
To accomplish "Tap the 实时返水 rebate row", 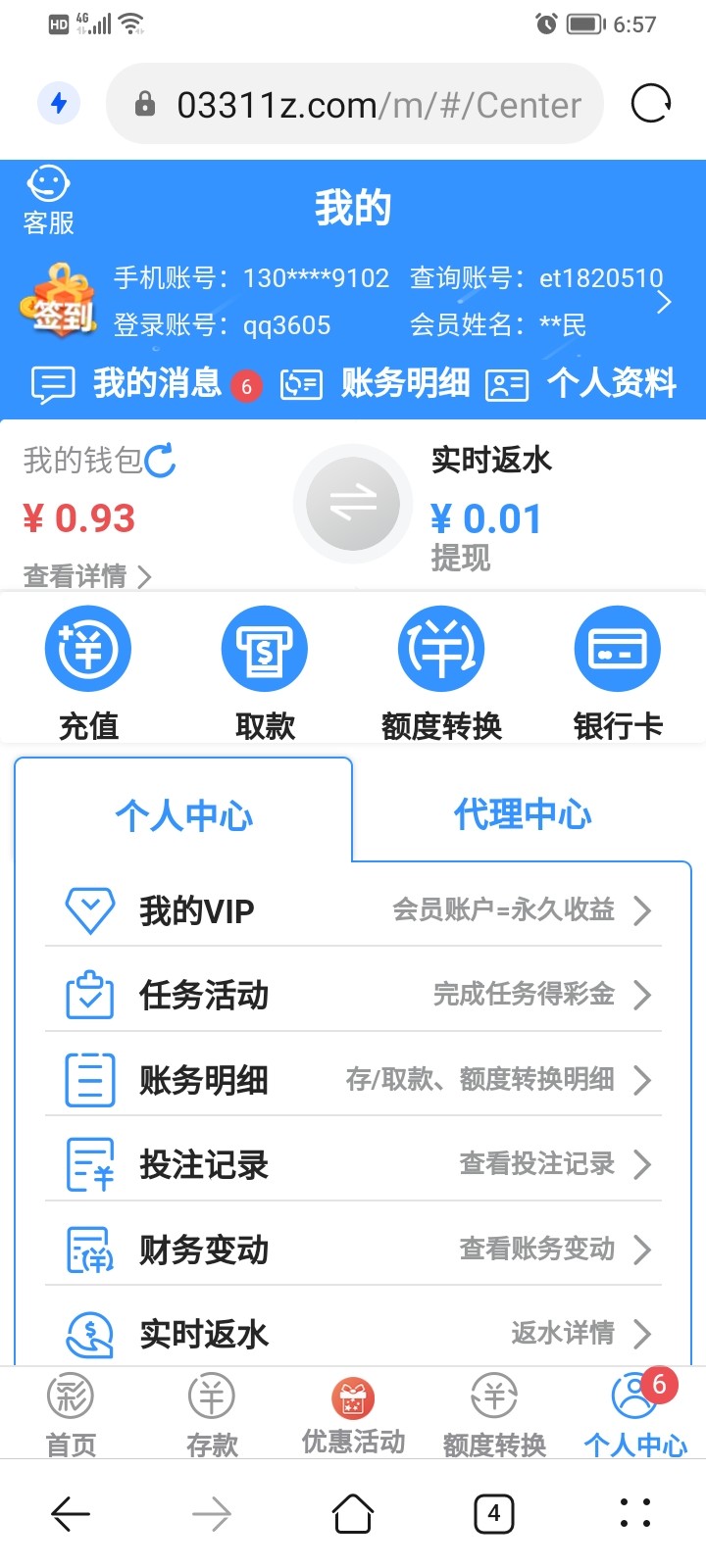I will [203, 1333].
